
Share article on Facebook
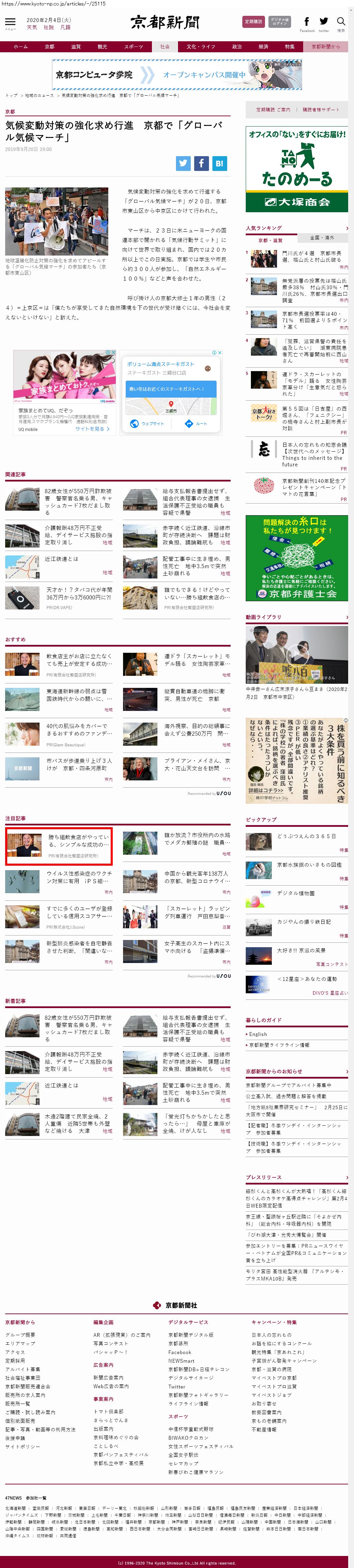pyautogui.click(x=201, y=163)
